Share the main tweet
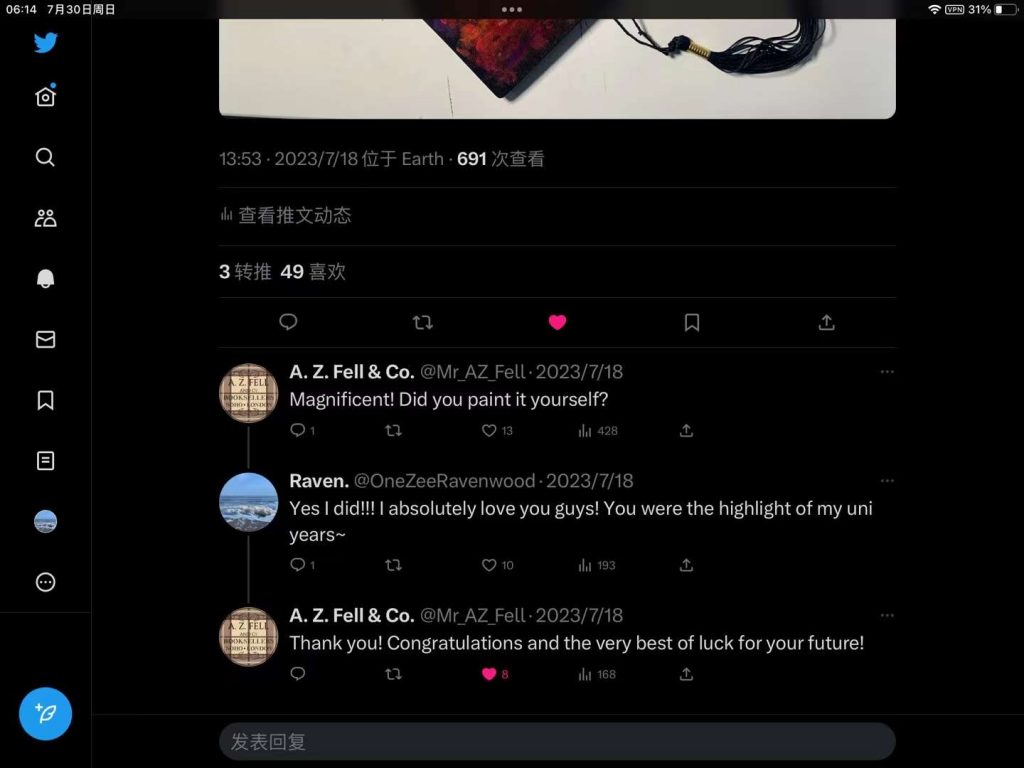Image resolution: width=1024 pixels, height=768 pixels. click(x=826, y=322)
